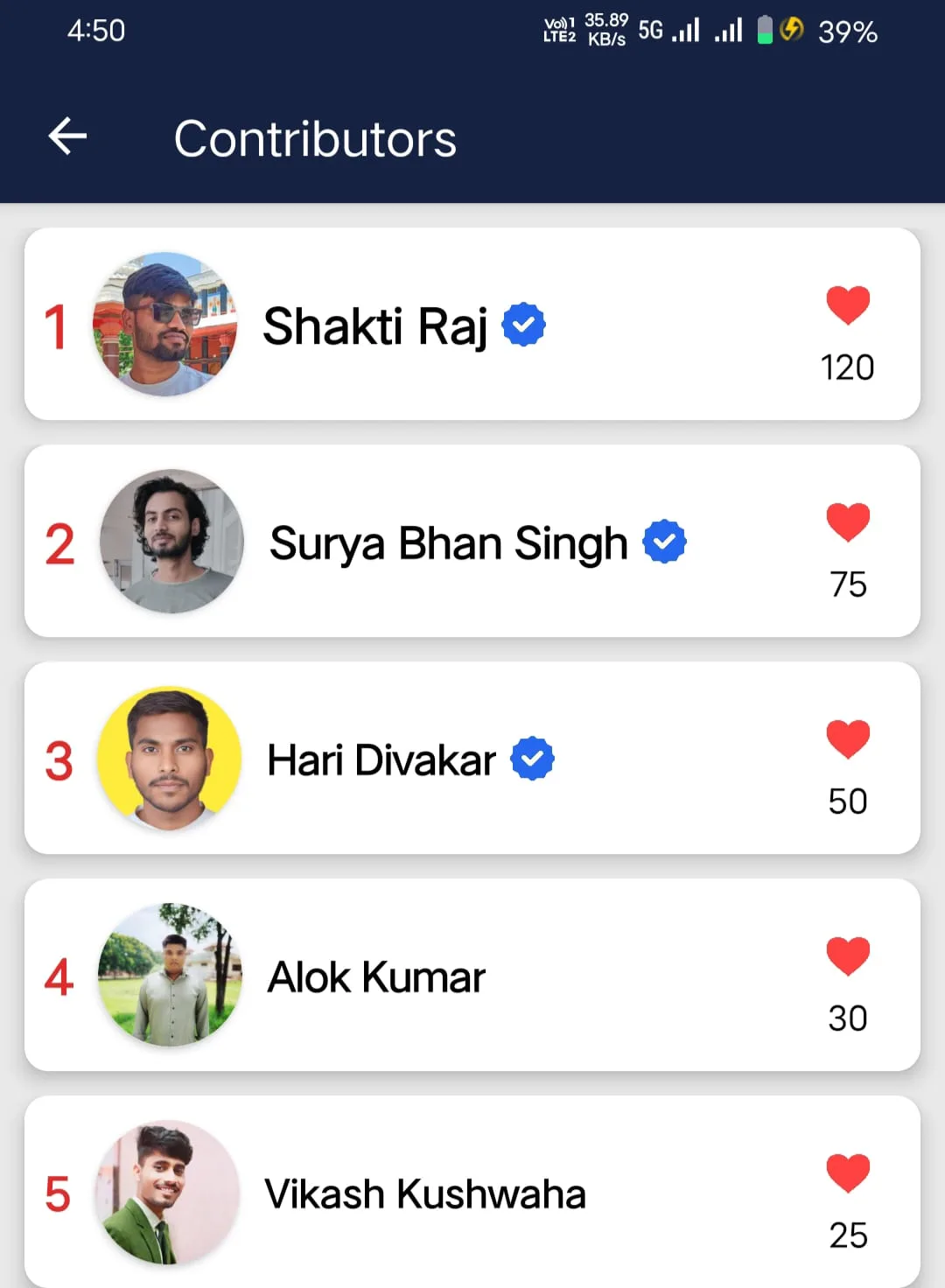The image size is (945, 1288).
Task: Like Shakti Raj with the heart icon
Action: click(847, 304)
